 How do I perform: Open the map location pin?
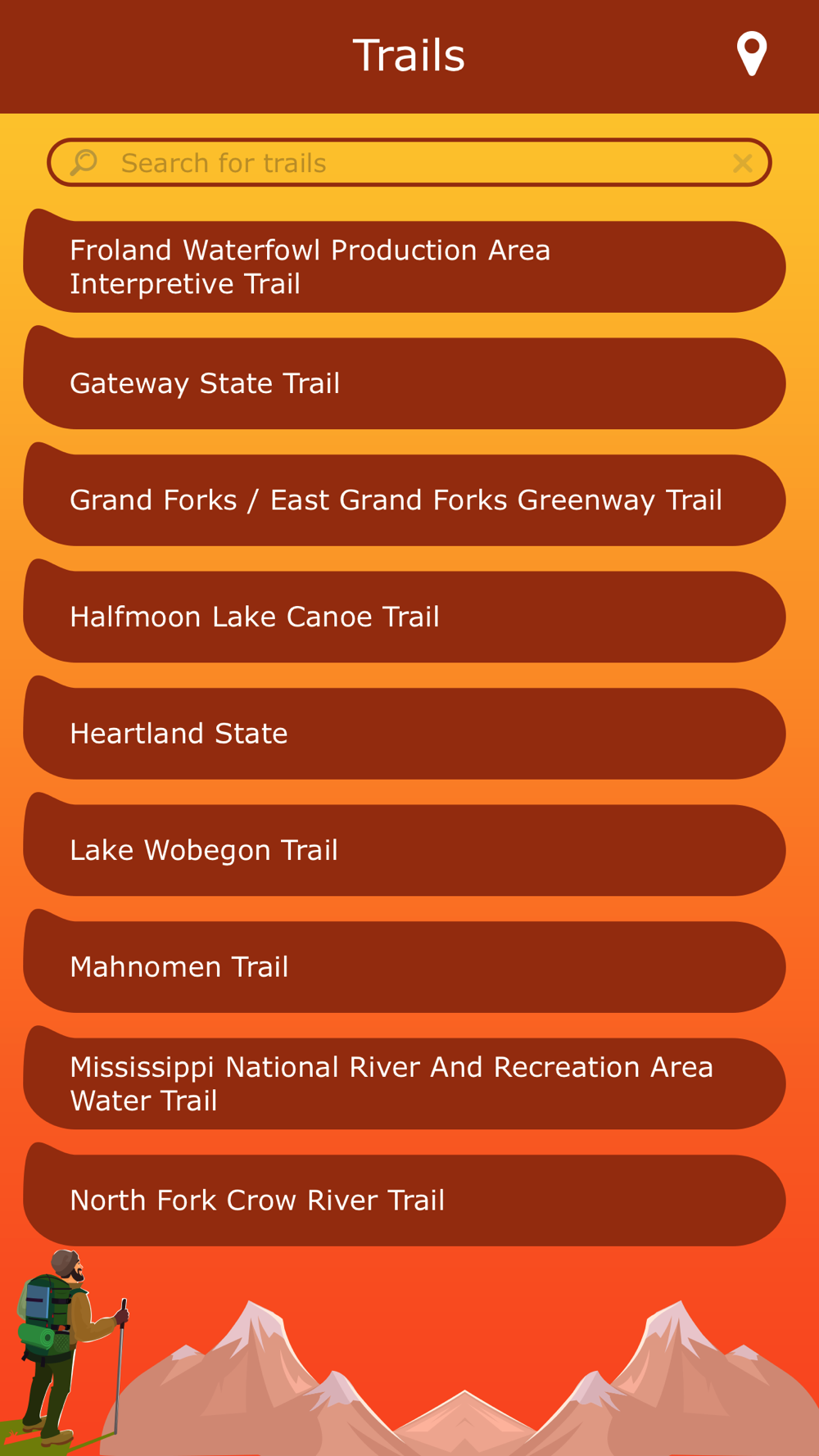pyautogui.click(x=751, y=53)
